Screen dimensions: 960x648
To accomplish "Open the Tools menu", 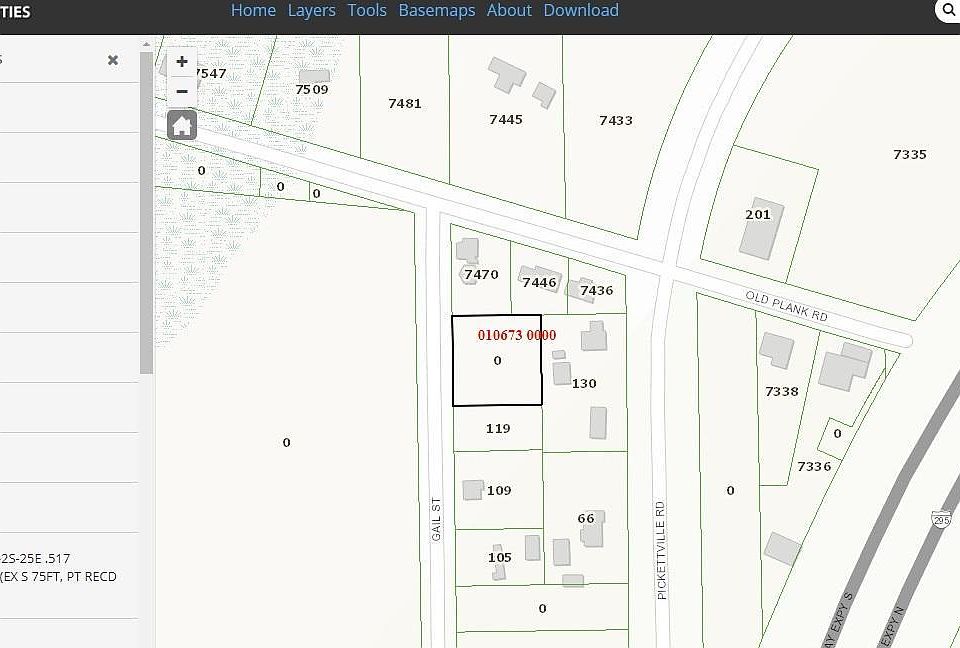I will click(x=367, y=11).
